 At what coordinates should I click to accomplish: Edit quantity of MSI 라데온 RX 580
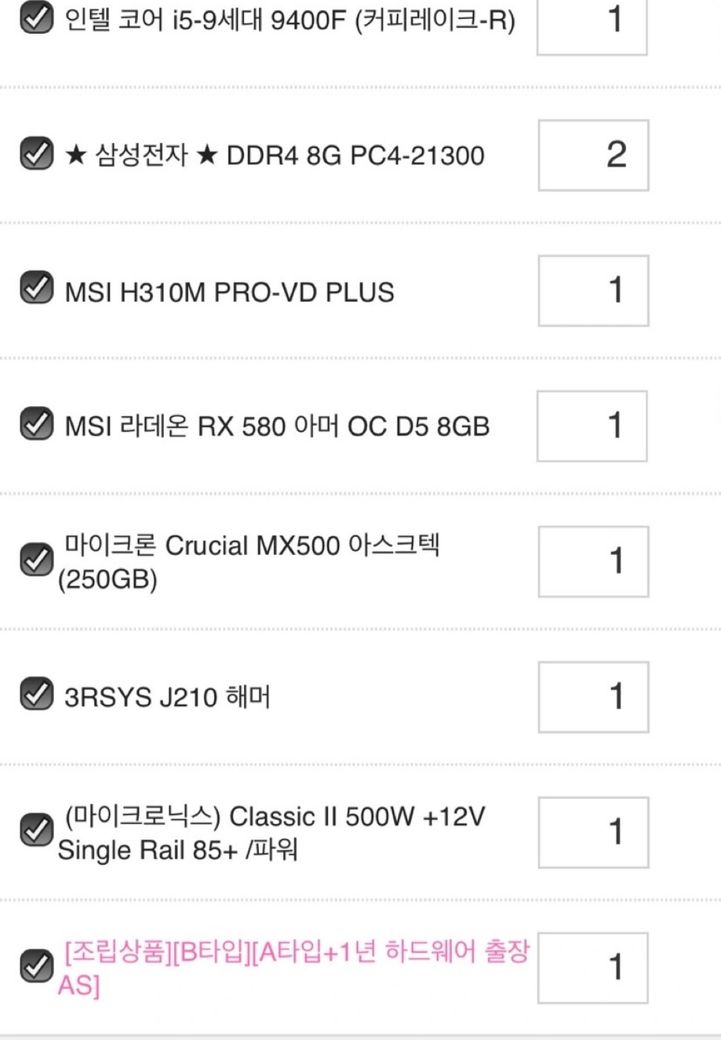[593, 426]
